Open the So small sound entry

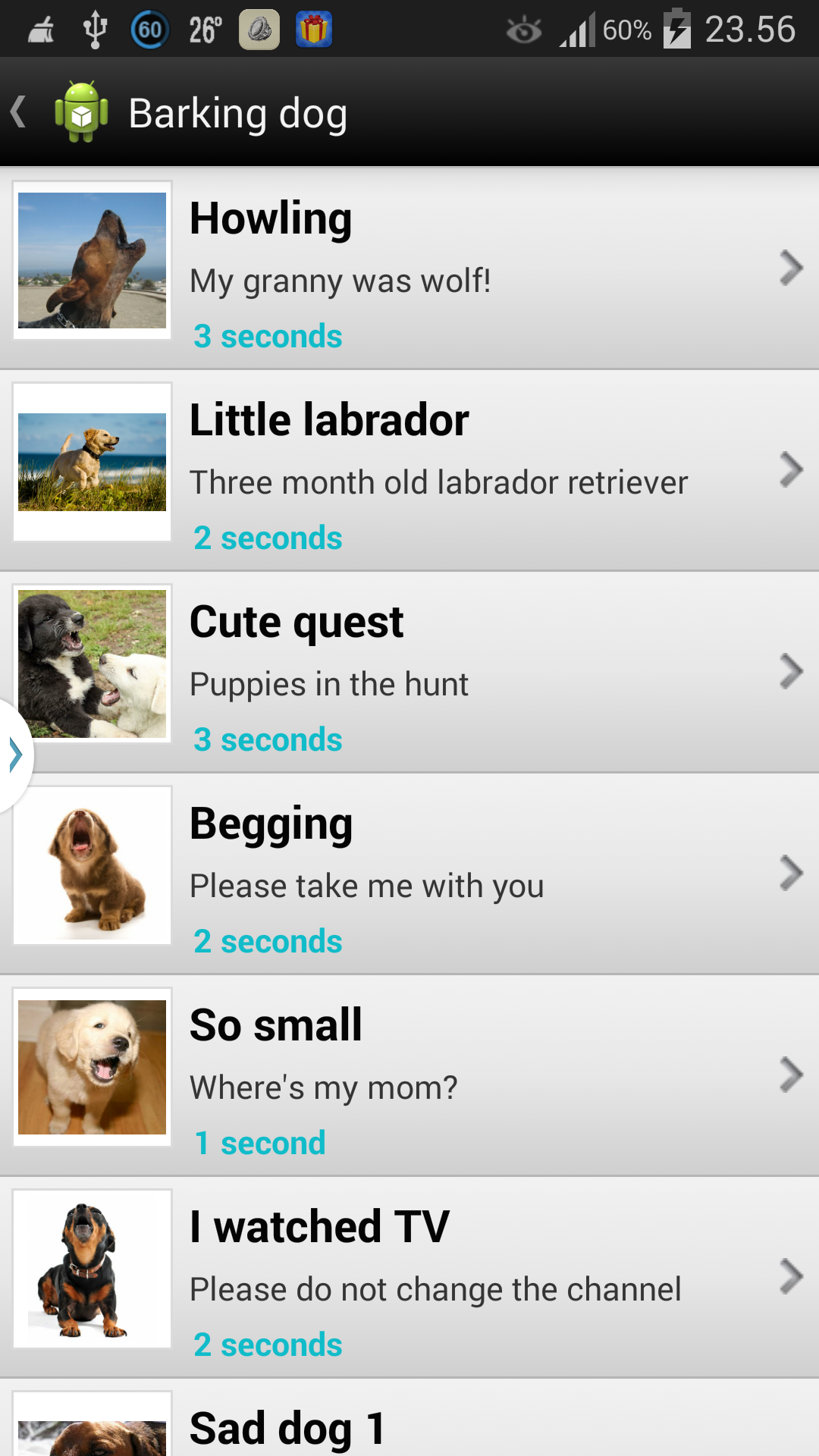409,1075
